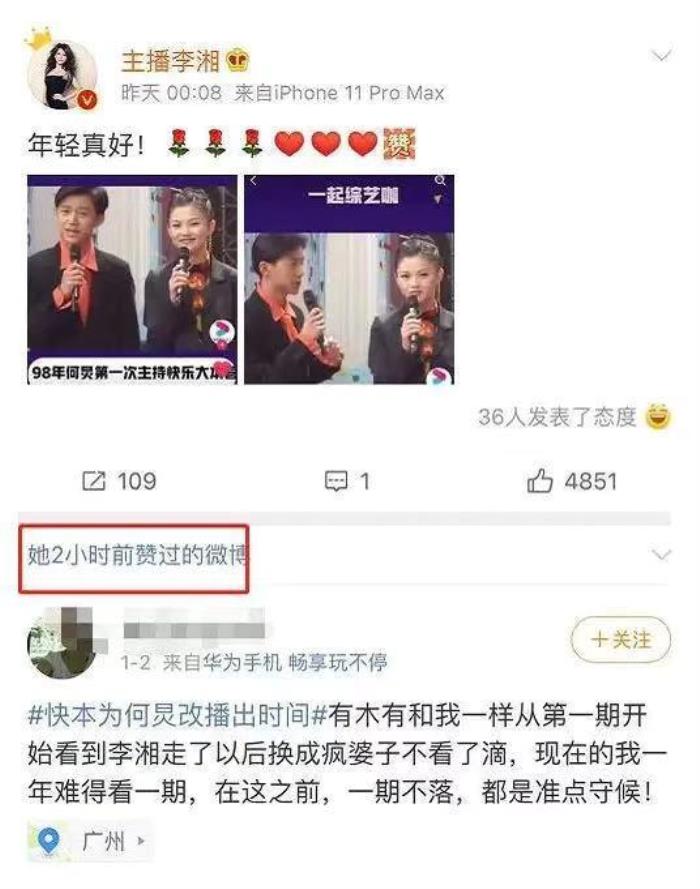Repost the post with 109 reposts
Screen dimensions: 700x889
pos(118,481)
